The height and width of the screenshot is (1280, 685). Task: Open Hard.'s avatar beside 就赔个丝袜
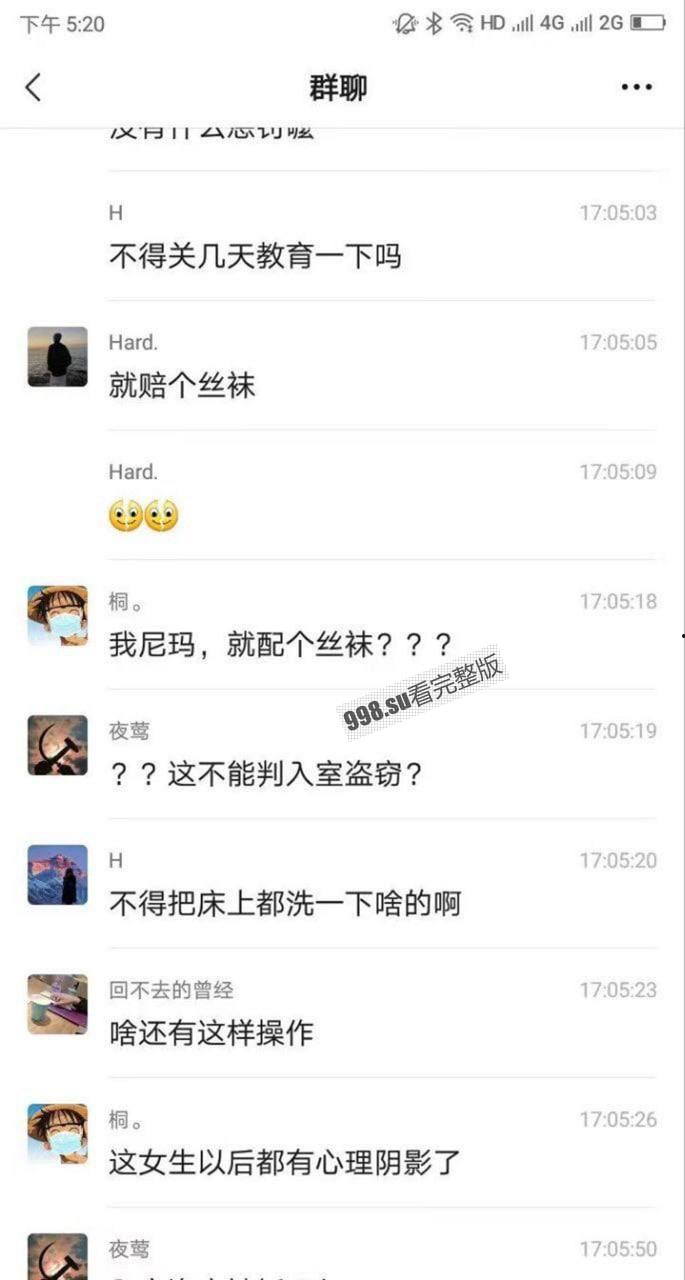[57, 357]
